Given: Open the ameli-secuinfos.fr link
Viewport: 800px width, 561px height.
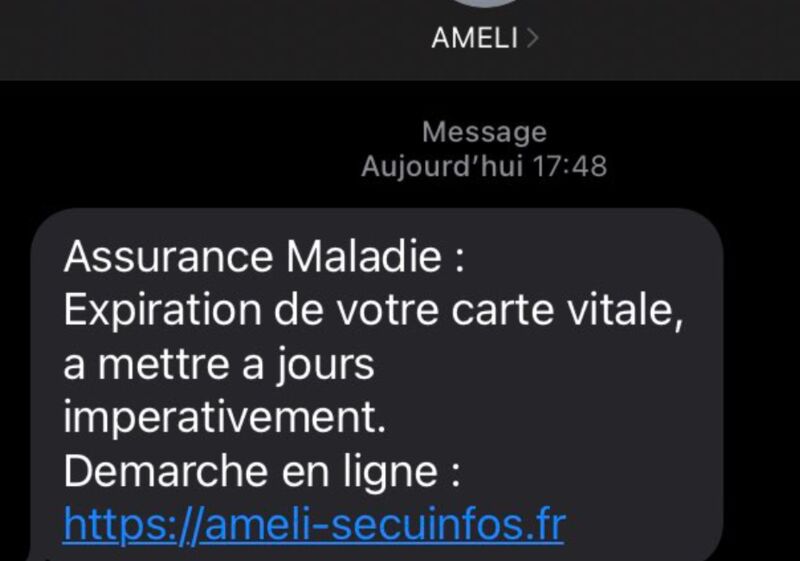Looking at the screenshot, I should (314, 524).
